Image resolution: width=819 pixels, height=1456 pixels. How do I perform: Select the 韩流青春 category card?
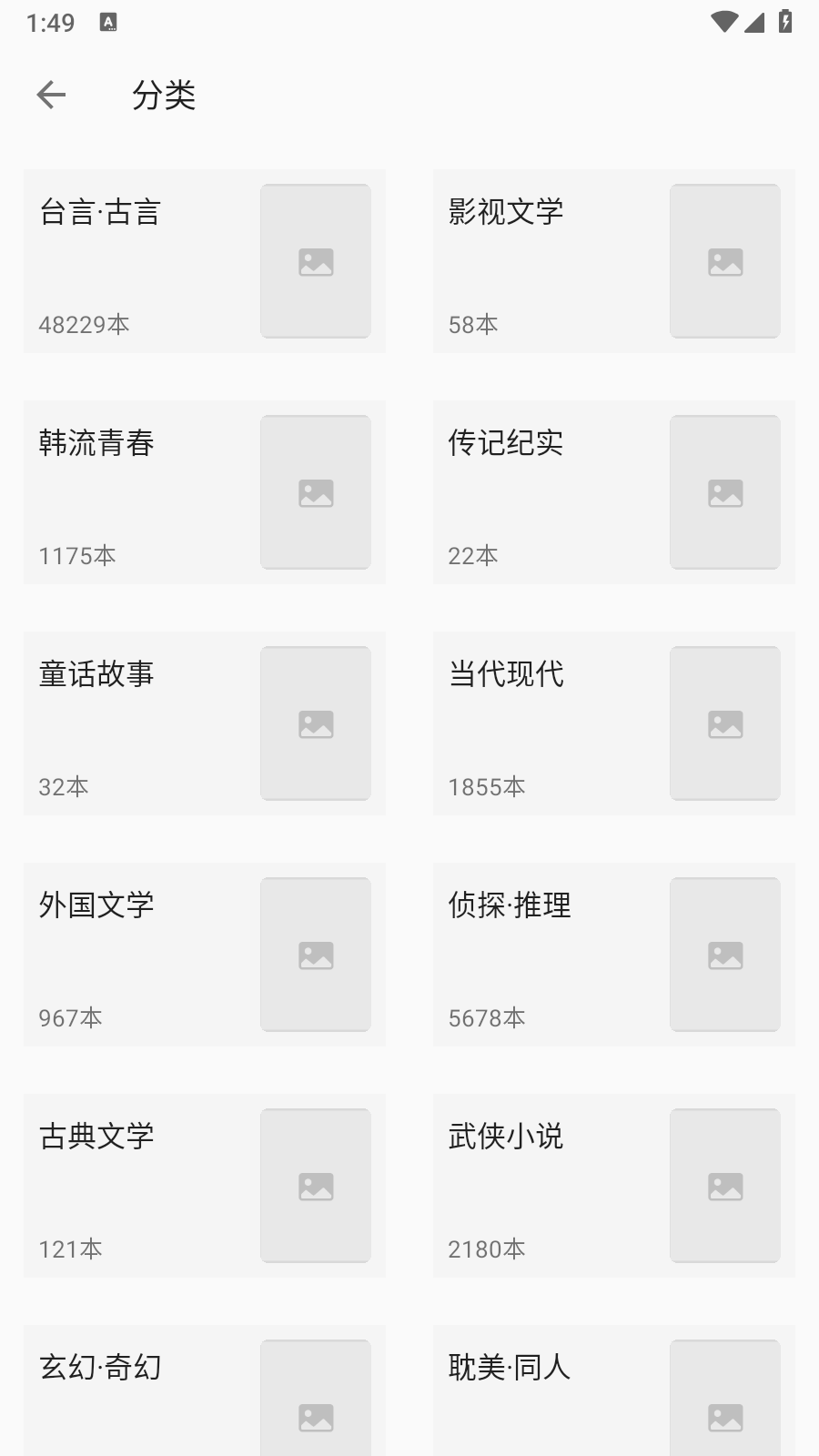[205, 492]
